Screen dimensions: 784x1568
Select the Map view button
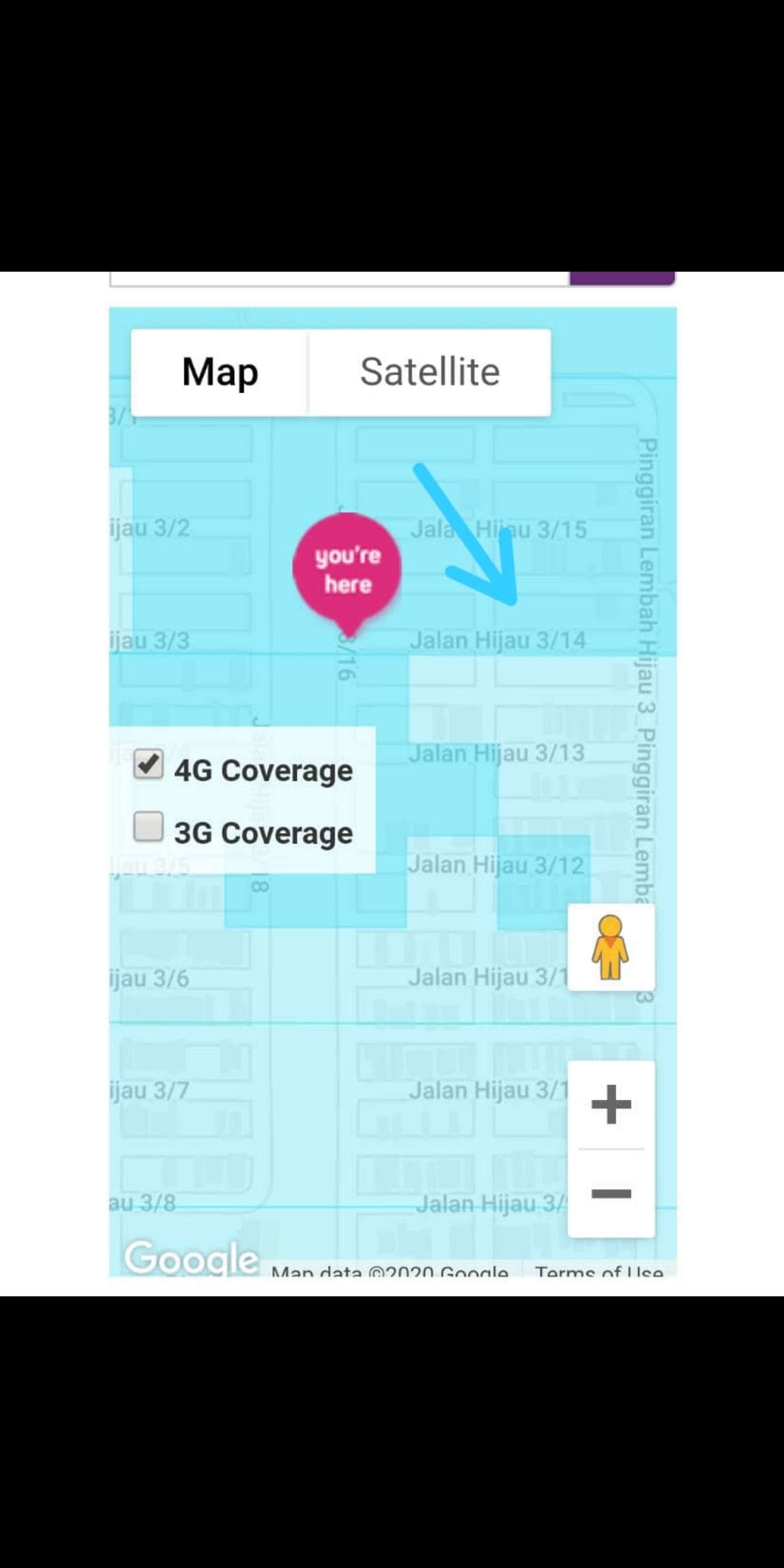(220, 372)
